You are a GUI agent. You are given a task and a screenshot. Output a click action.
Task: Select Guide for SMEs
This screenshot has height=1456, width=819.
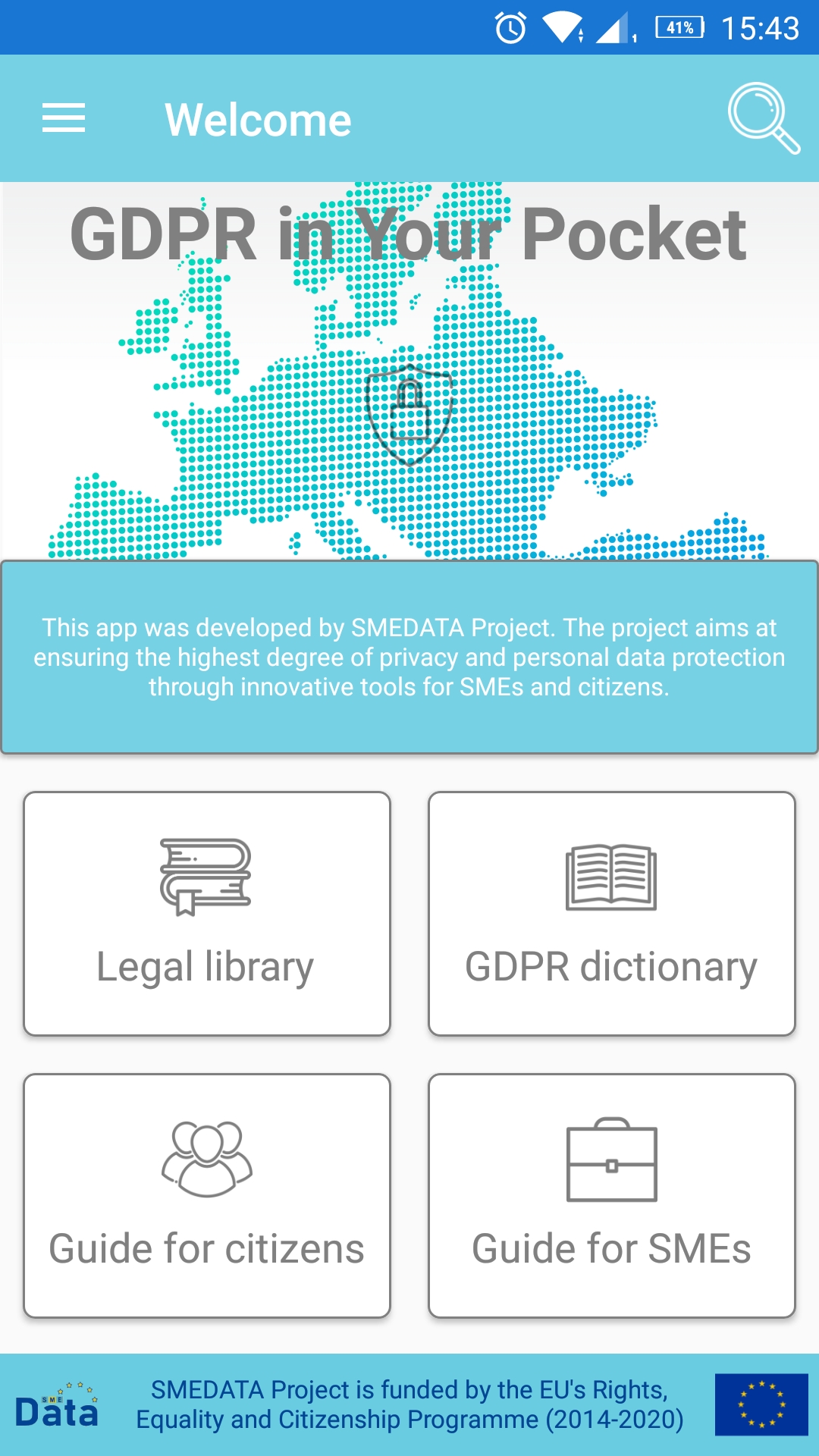pyautogui.click(x=612, y=1196)
